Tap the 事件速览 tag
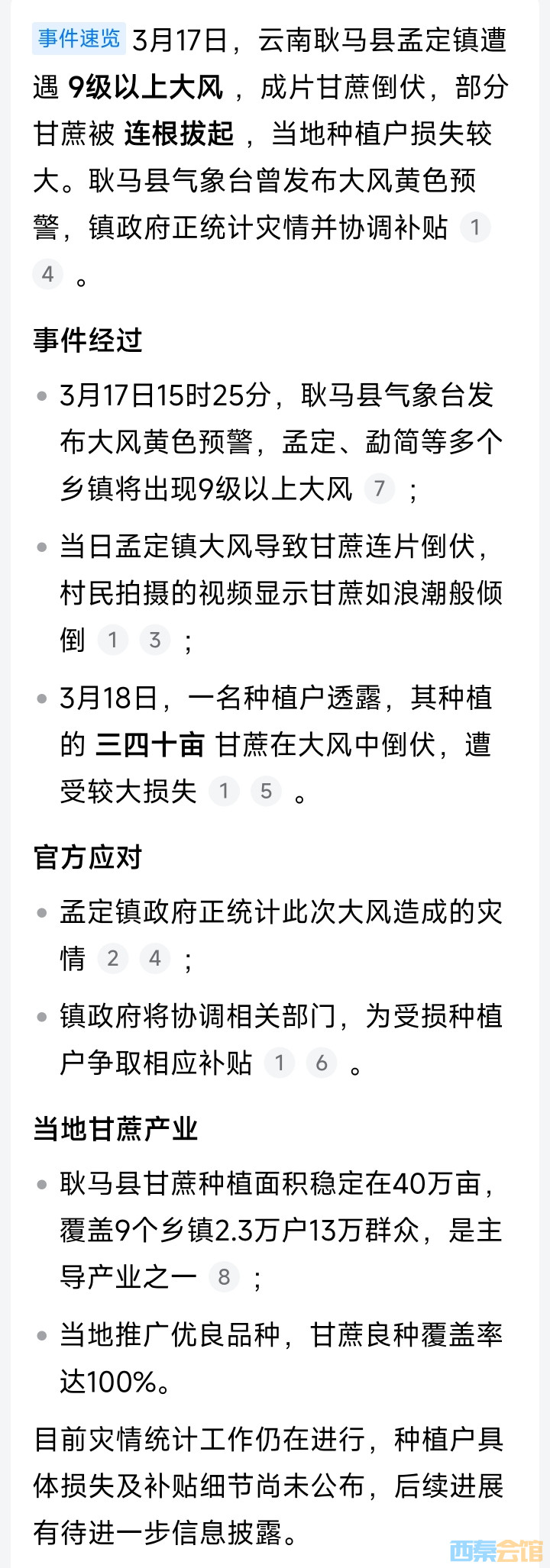 [79, 38]
